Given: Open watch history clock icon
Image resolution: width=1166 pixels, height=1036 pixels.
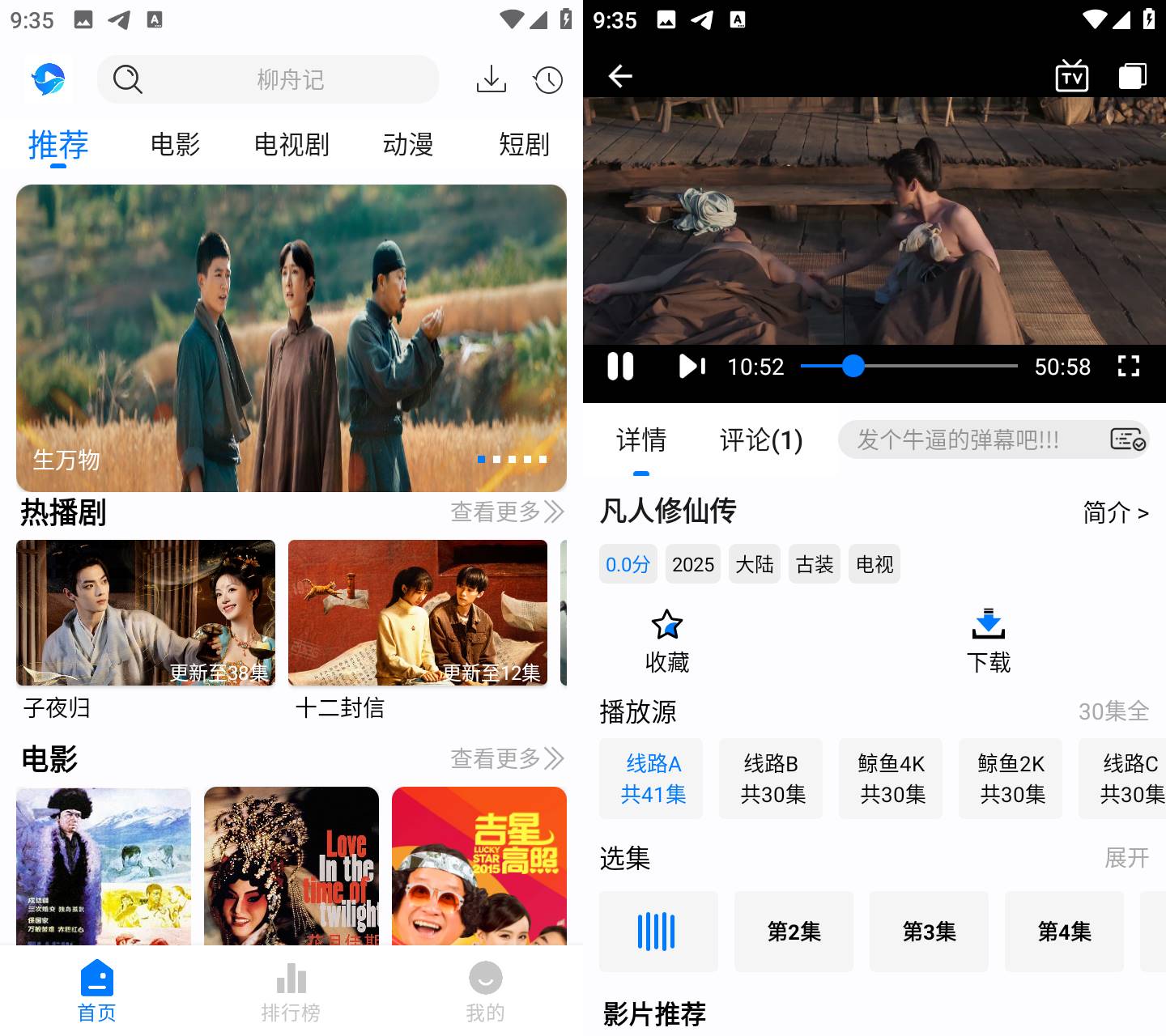Looking at the screenshot, I should [x=548, y=79].
